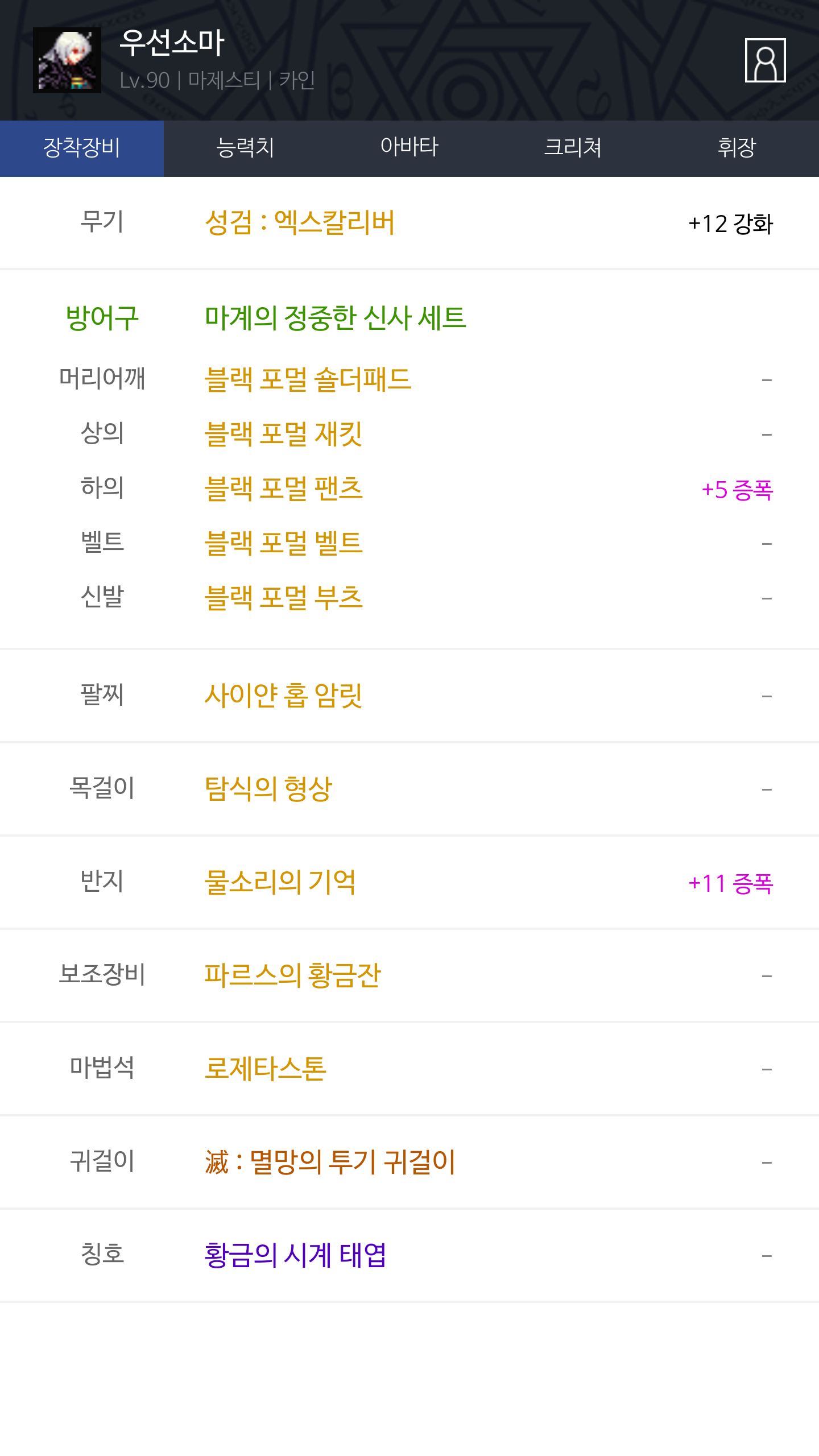View necklace 탐식의 형상
The height and width of the screenshot is (1456, 819).
[x=268, y=789]
